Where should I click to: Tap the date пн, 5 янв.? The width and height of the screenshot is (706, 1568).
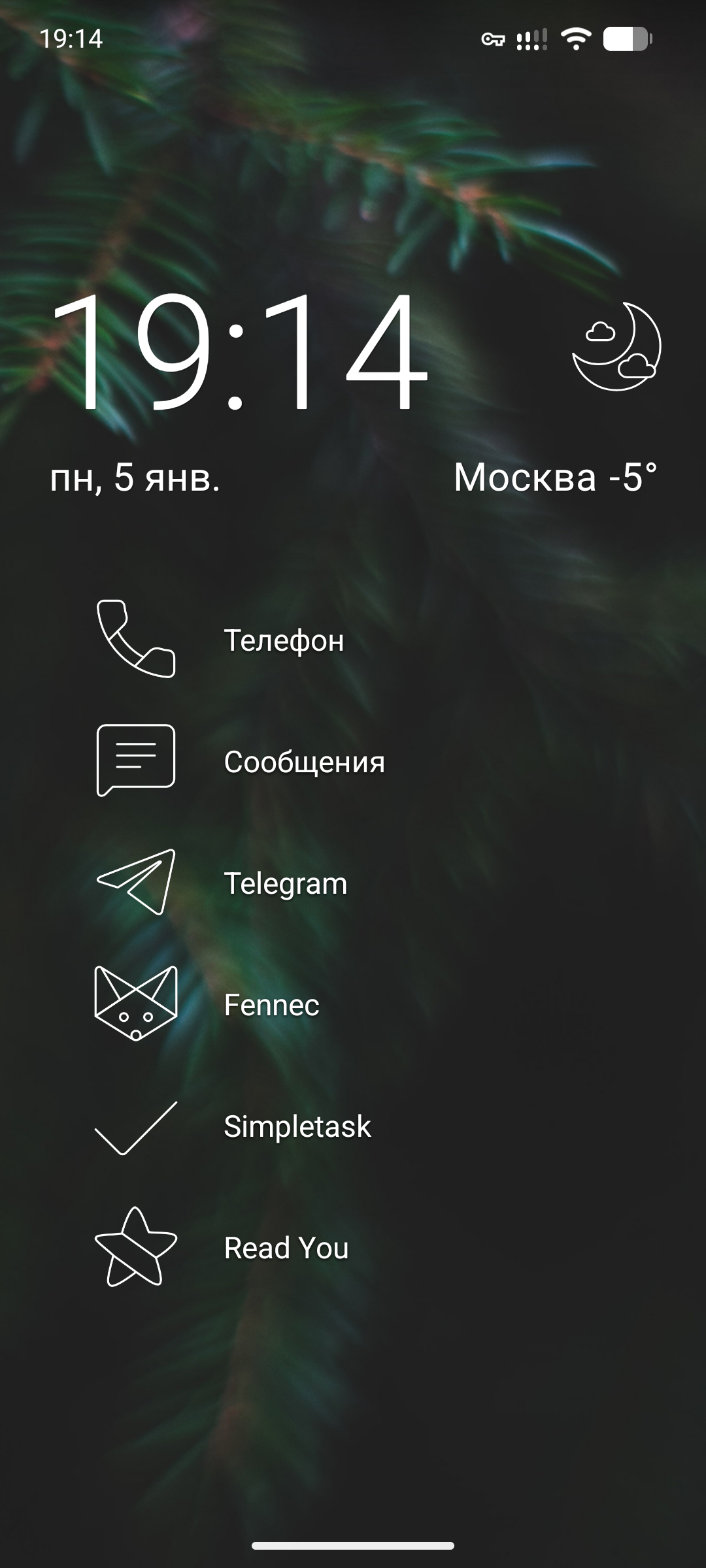(x=135, y=478)
